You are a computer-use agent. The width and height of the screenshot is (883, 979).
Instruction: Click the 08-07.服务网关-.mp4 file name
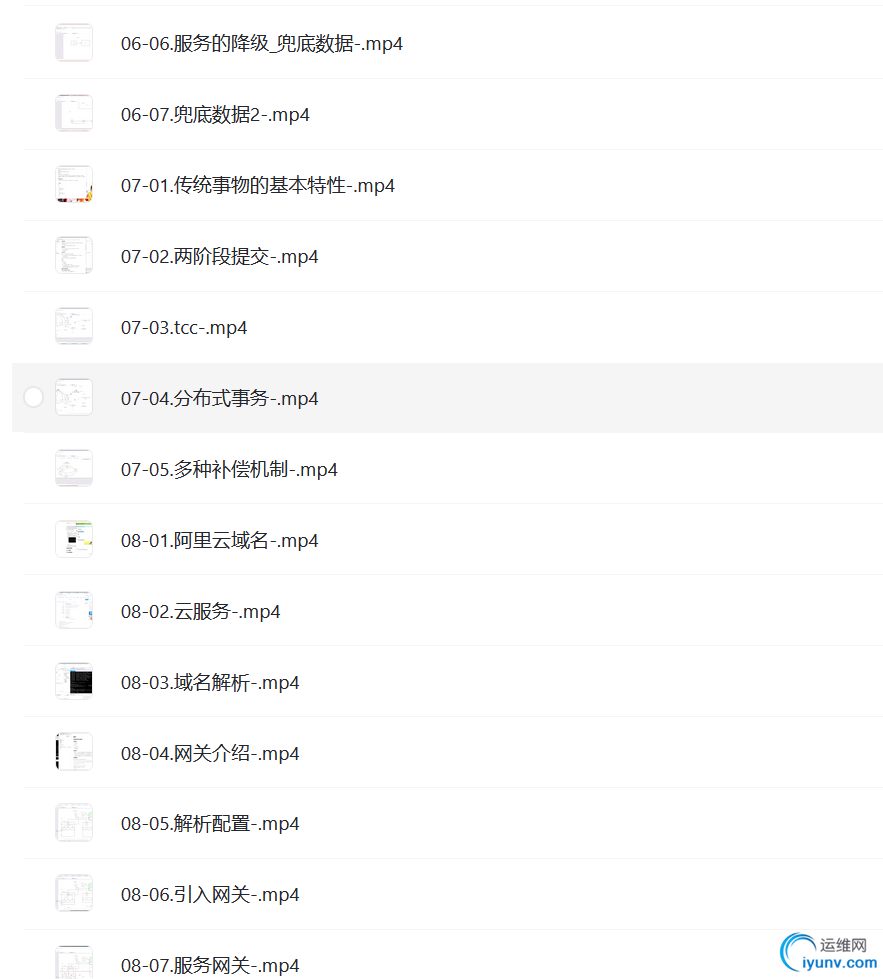[210, 965]
